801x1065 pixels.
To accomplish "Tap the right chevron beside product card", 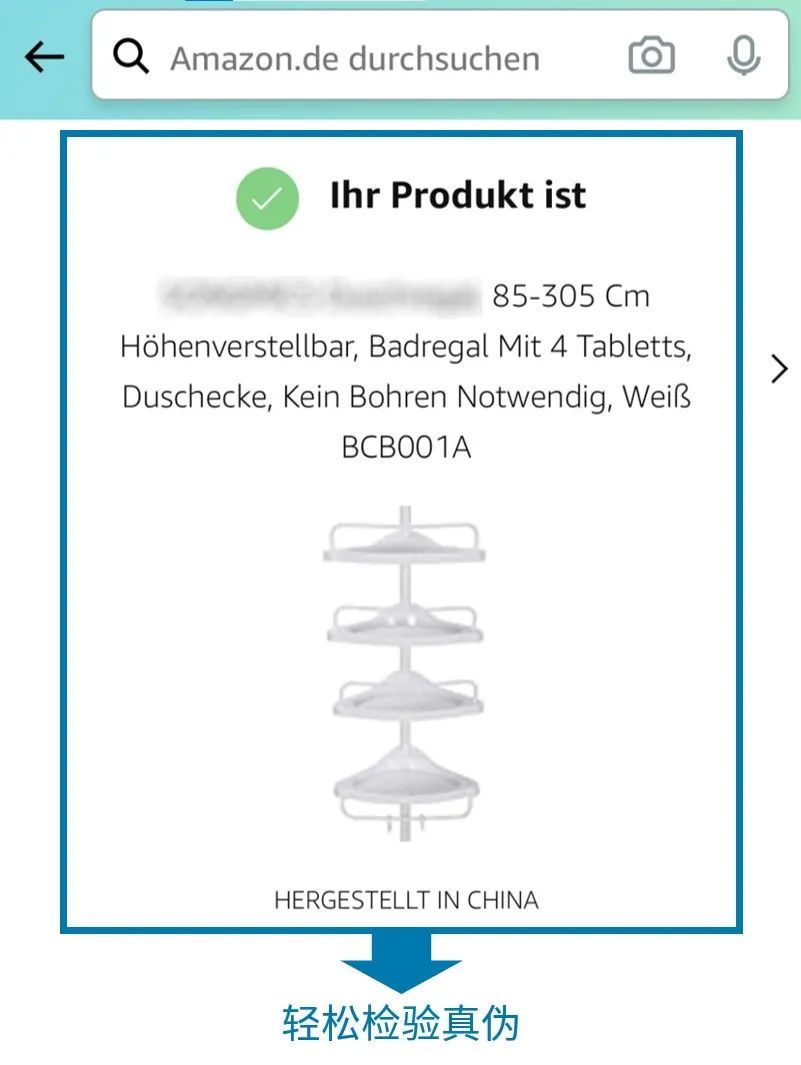I will click(x=779, y=369).
